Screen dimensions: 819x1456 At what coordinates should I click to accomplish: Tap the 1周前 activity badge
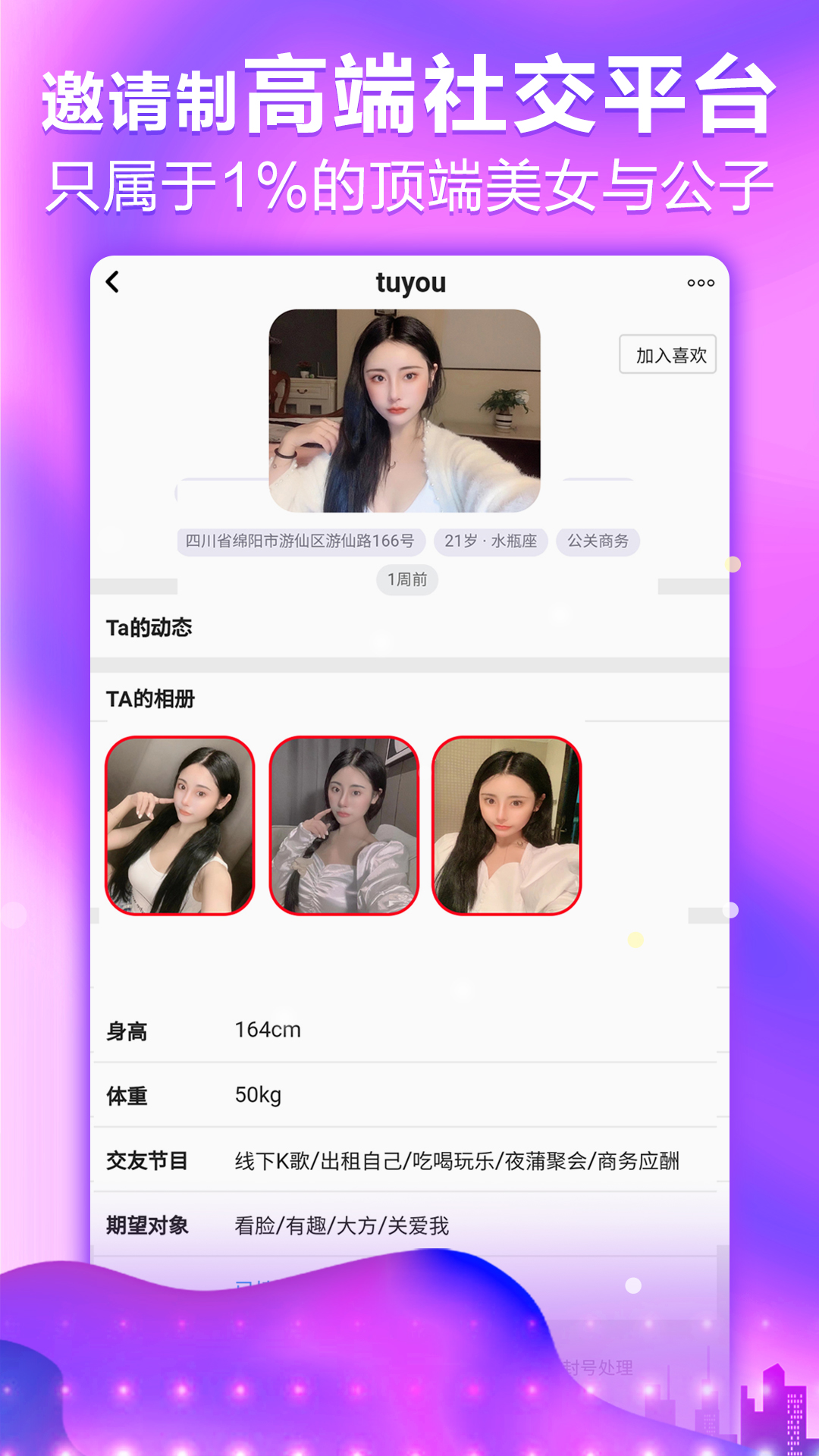tap(408, 579)
